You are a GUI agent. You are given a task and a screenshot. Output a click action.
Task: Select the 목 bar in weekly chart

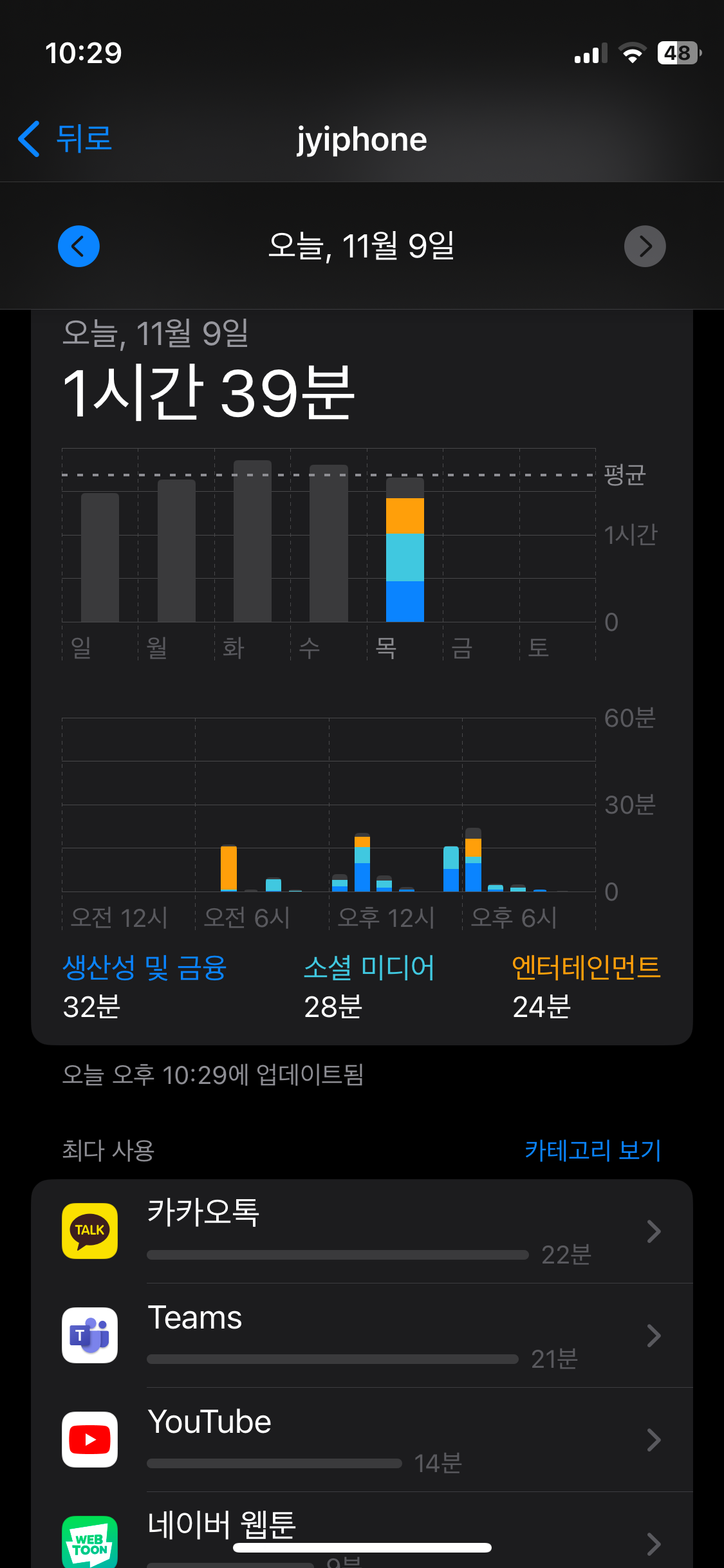coord(405,550)
